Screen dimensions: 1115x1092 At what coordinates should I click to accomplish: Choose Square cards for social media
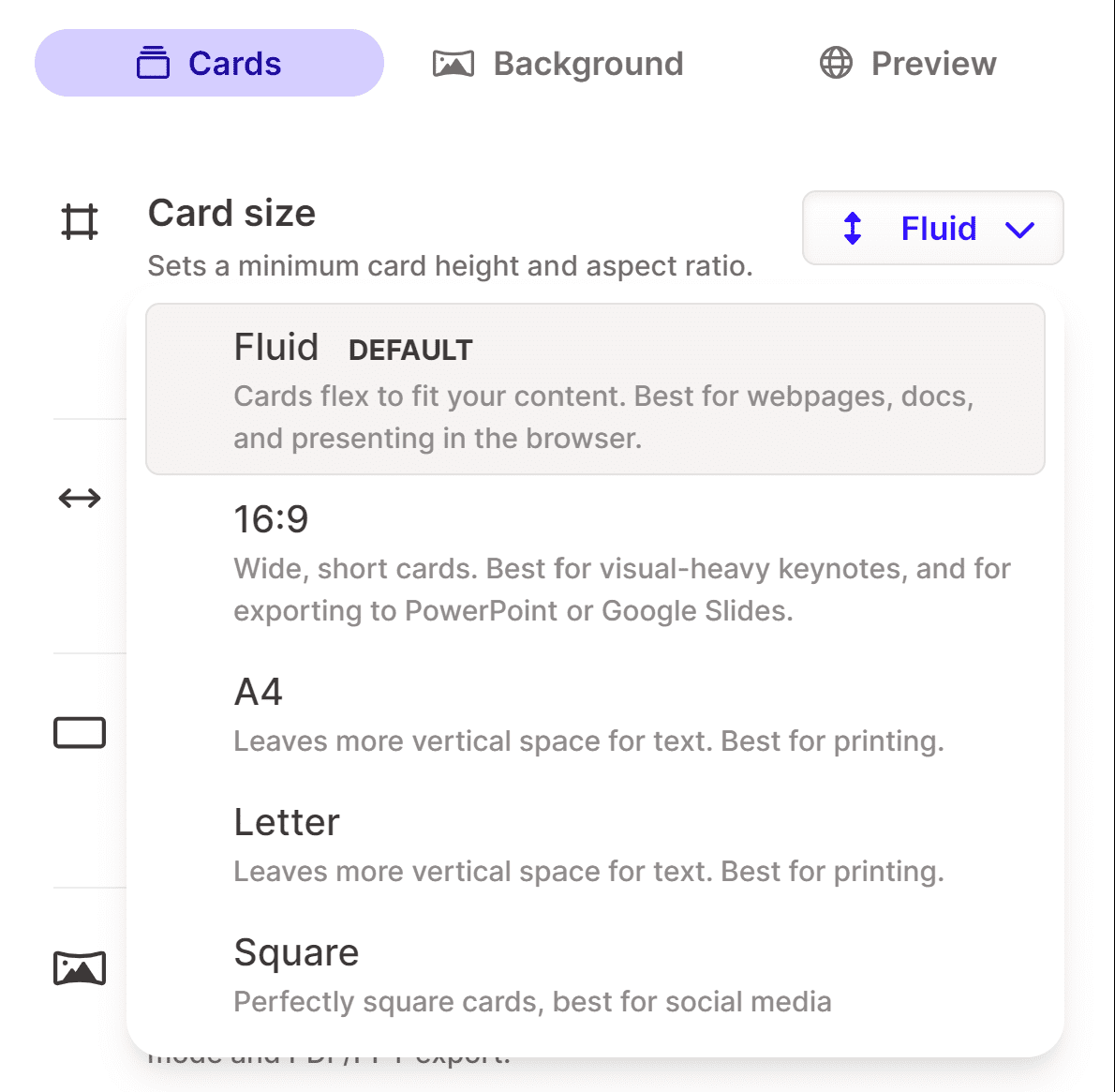[595, 975]
